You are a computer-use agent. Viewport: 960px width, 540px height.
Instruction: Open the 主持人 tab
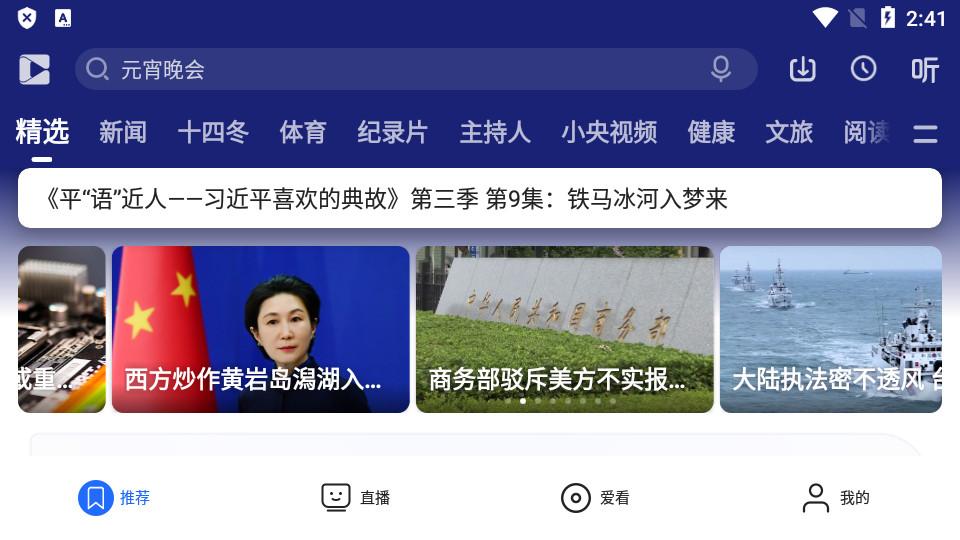[494, 132]
